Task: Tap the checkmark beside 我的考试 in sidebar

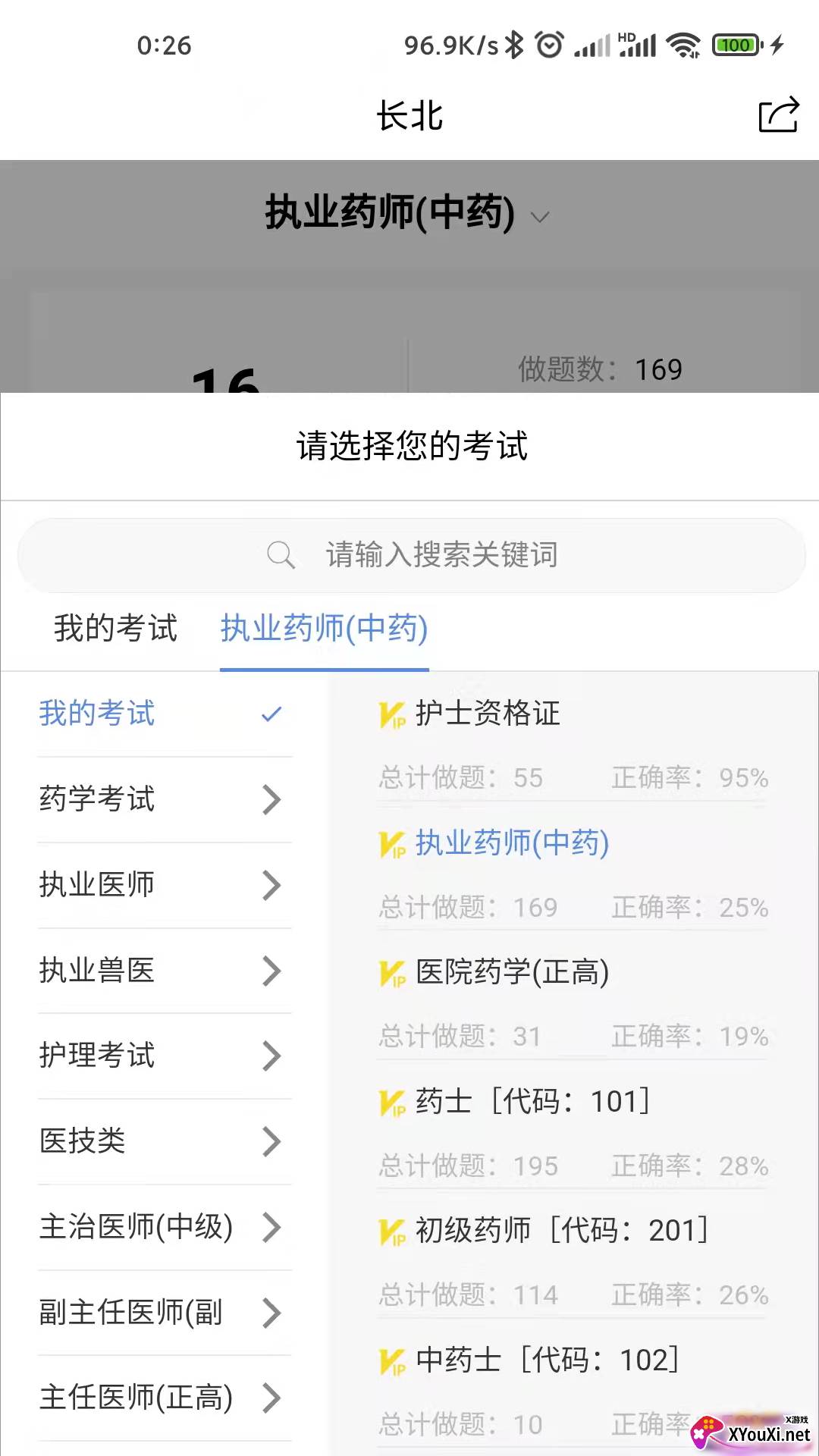Action: coord(271,714)
